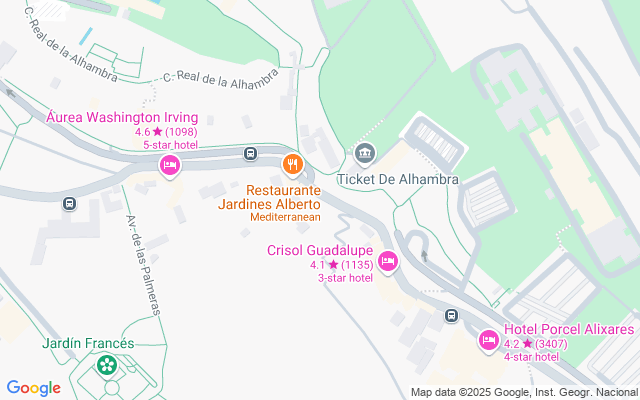
Task: Select the Crisol Guadalupe hotel pin
Action: pyautogui.click(x=389, y=262)
